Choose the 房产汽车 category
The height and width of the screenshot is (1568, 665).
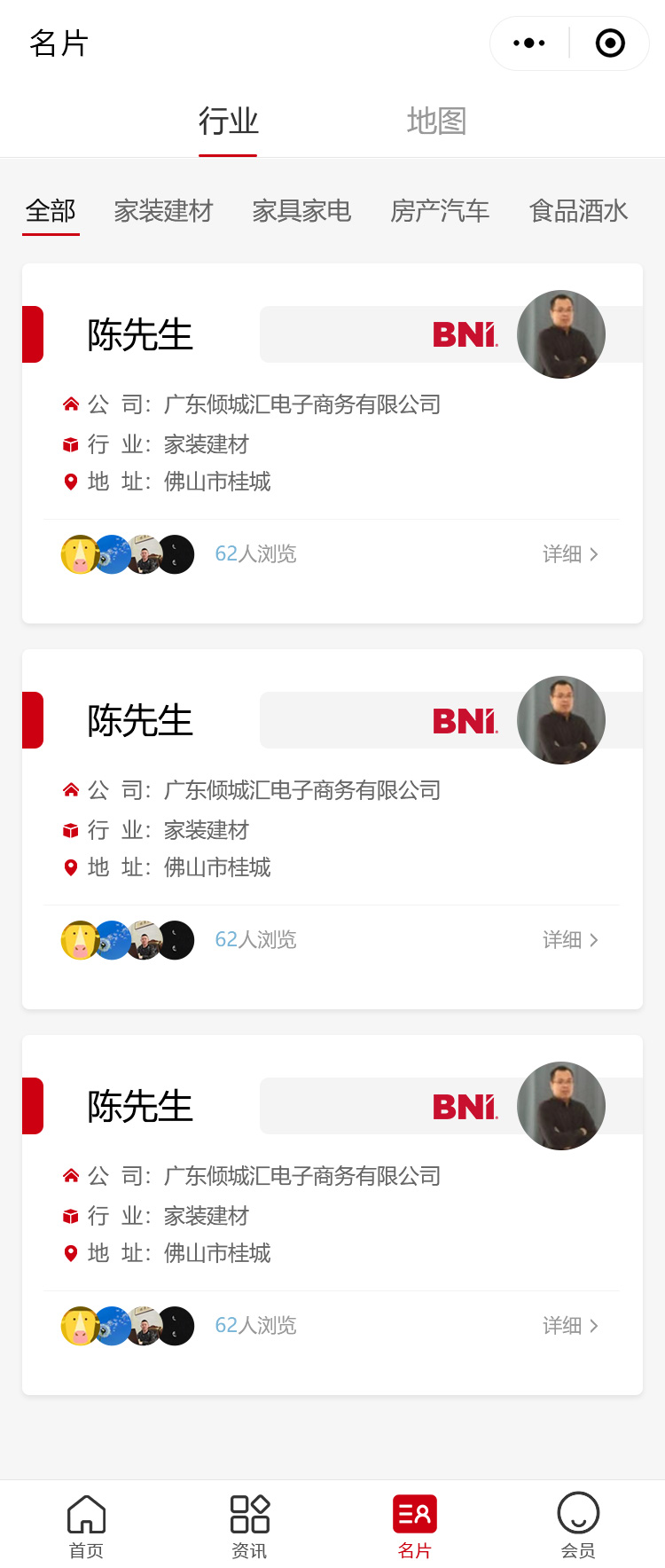coord(440,211)
